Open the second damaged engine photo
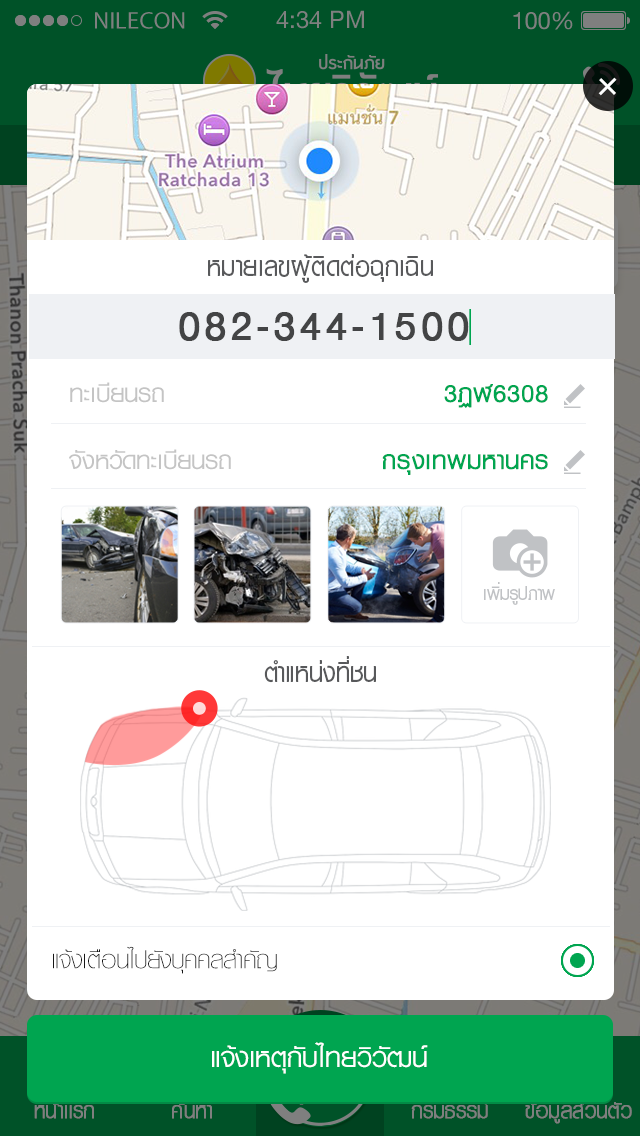The image size is (640, 1136). [x=252, y=564]
